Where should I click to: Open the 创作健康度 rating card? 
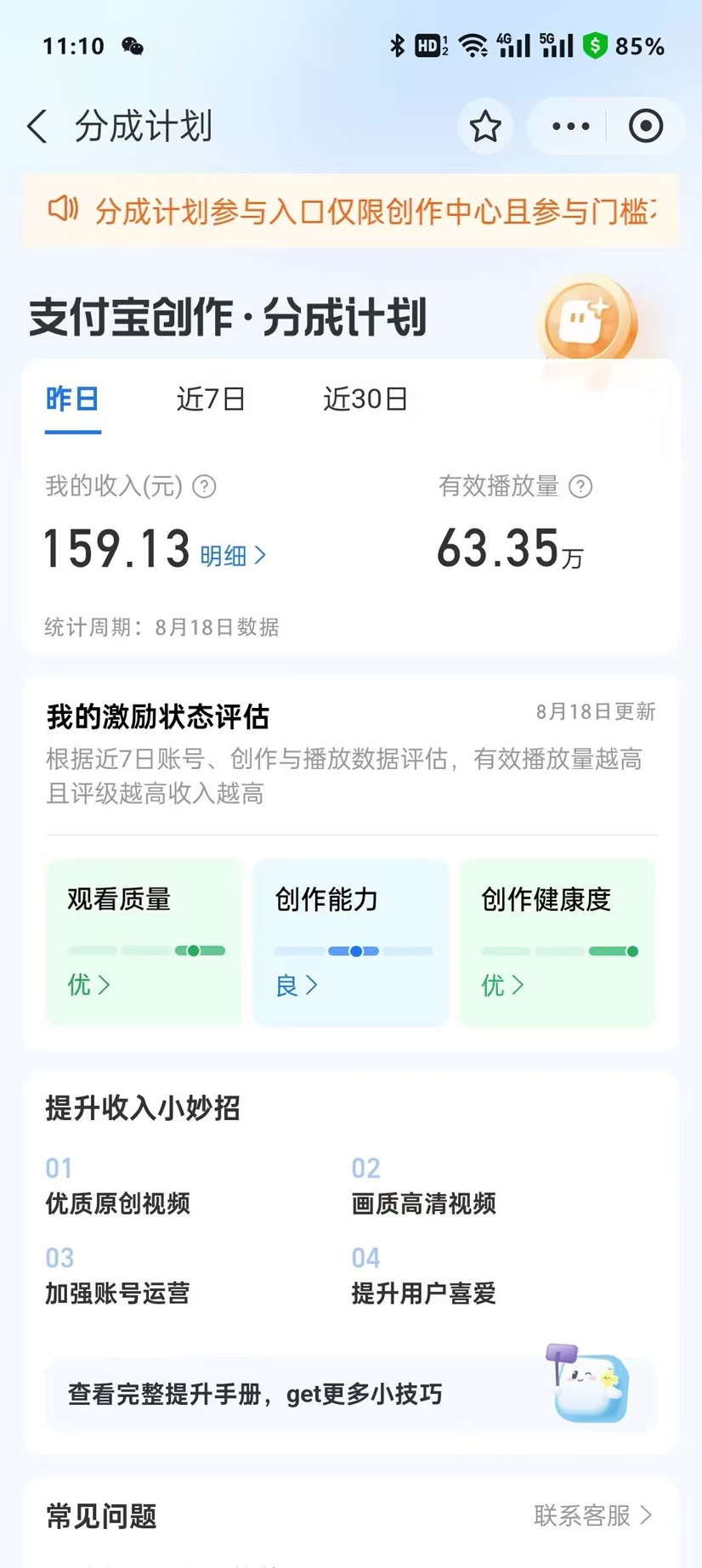click(558, 942)
